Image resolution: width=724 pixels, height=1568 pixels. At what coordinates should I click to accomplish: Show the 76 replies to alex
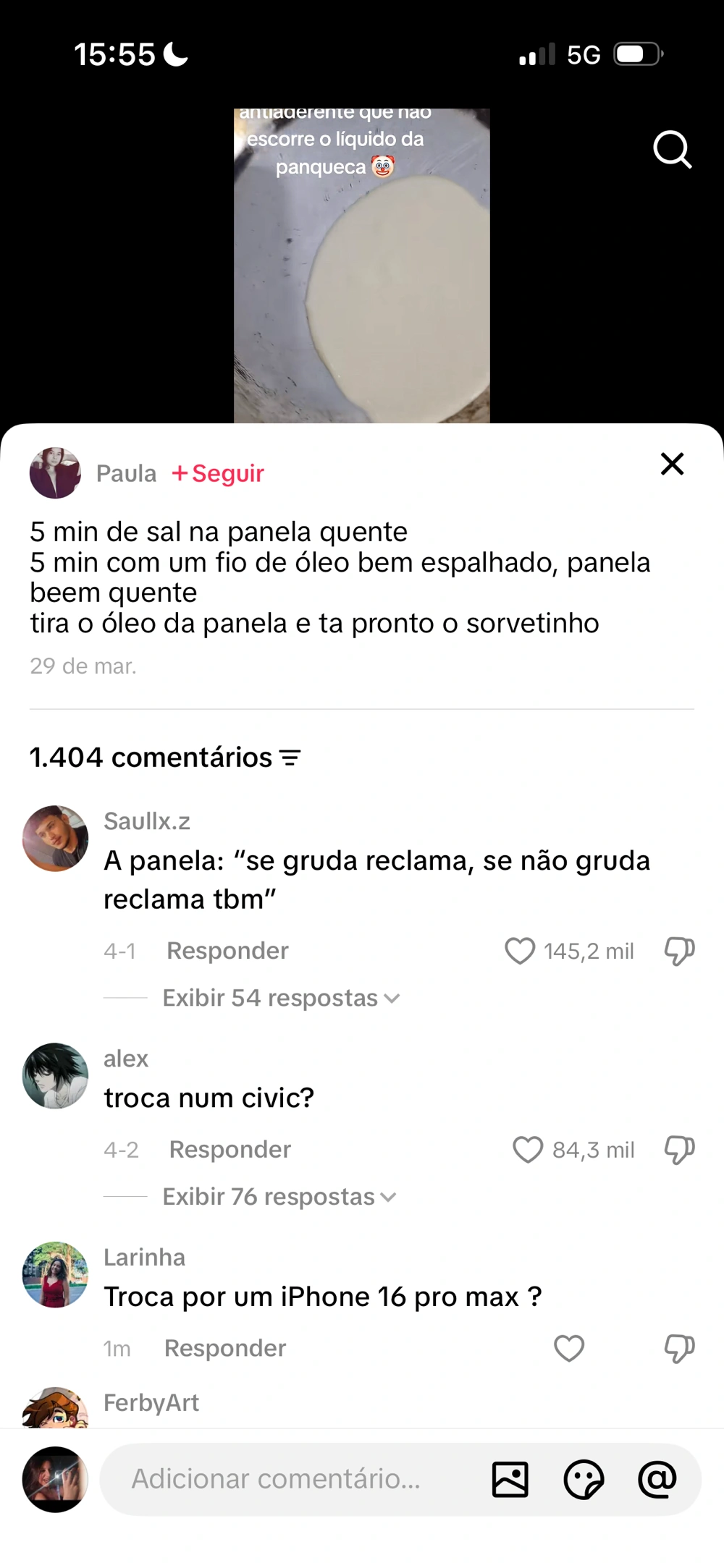[x=279, y=1197]
